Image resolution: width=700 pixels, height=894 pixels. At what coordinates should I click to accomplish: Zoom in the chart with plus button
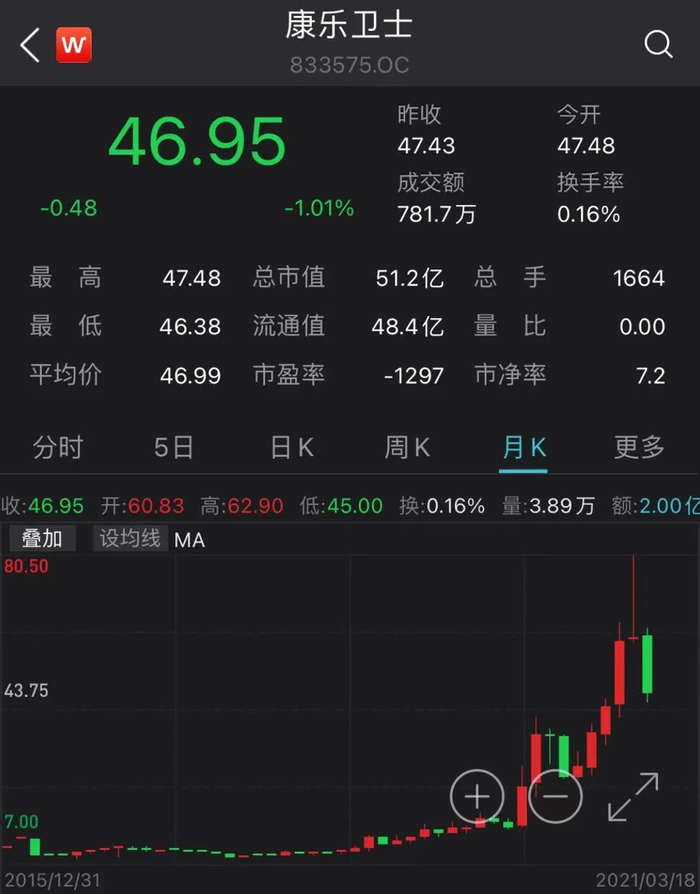pos(477,797)
